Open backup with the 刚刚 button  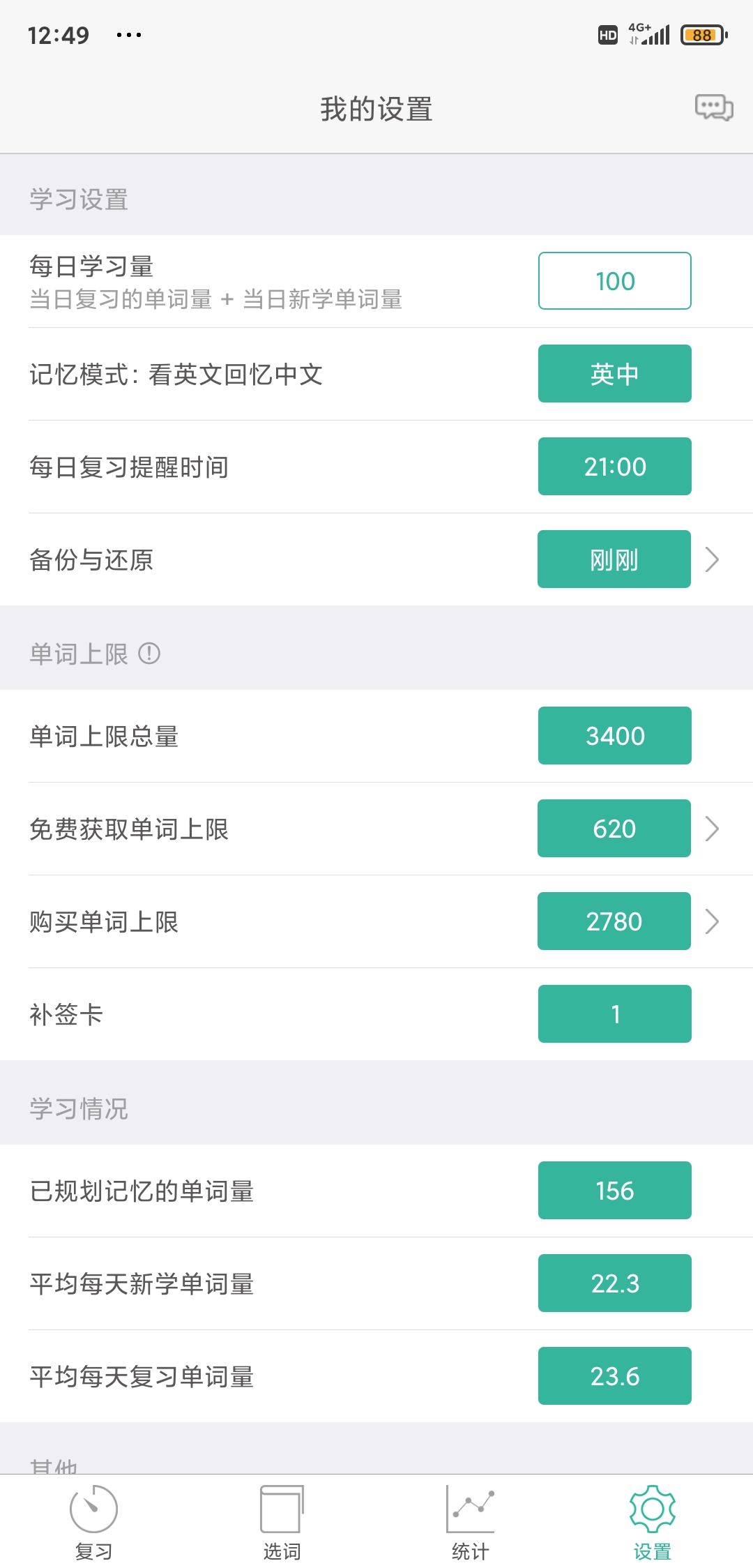coord(614,559)
